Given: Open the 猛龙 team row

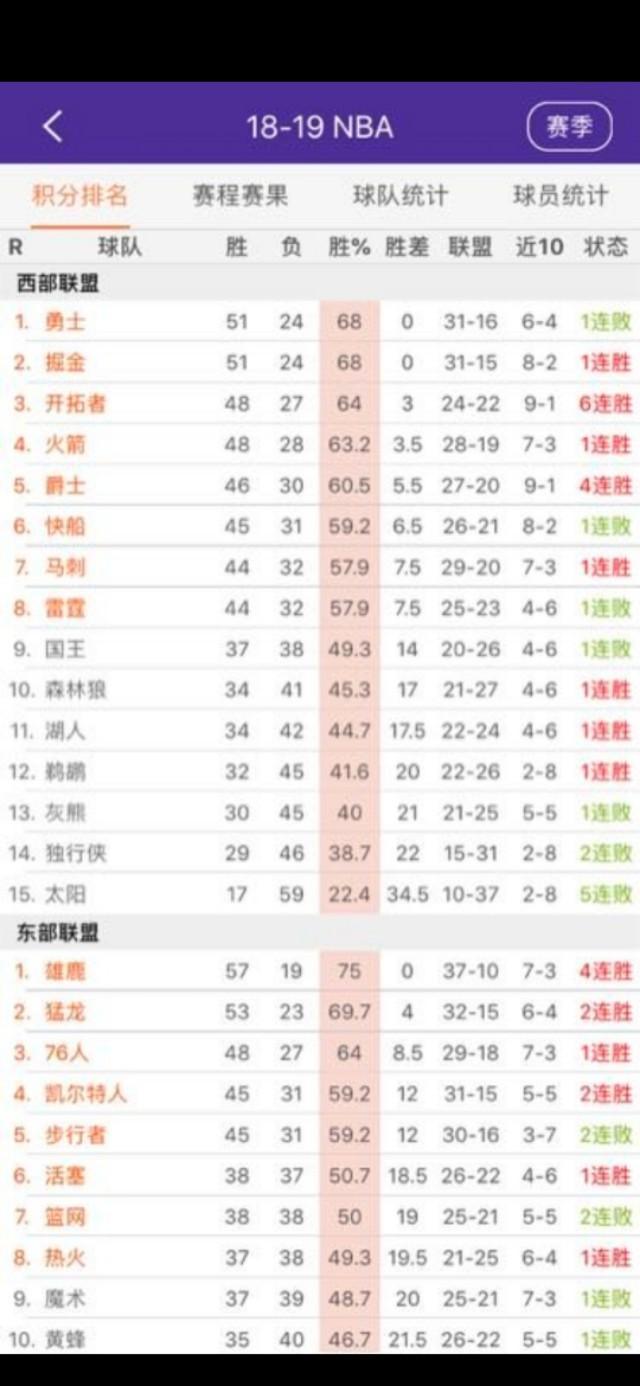Looking at the screenshot, I should coord(320,1012).
